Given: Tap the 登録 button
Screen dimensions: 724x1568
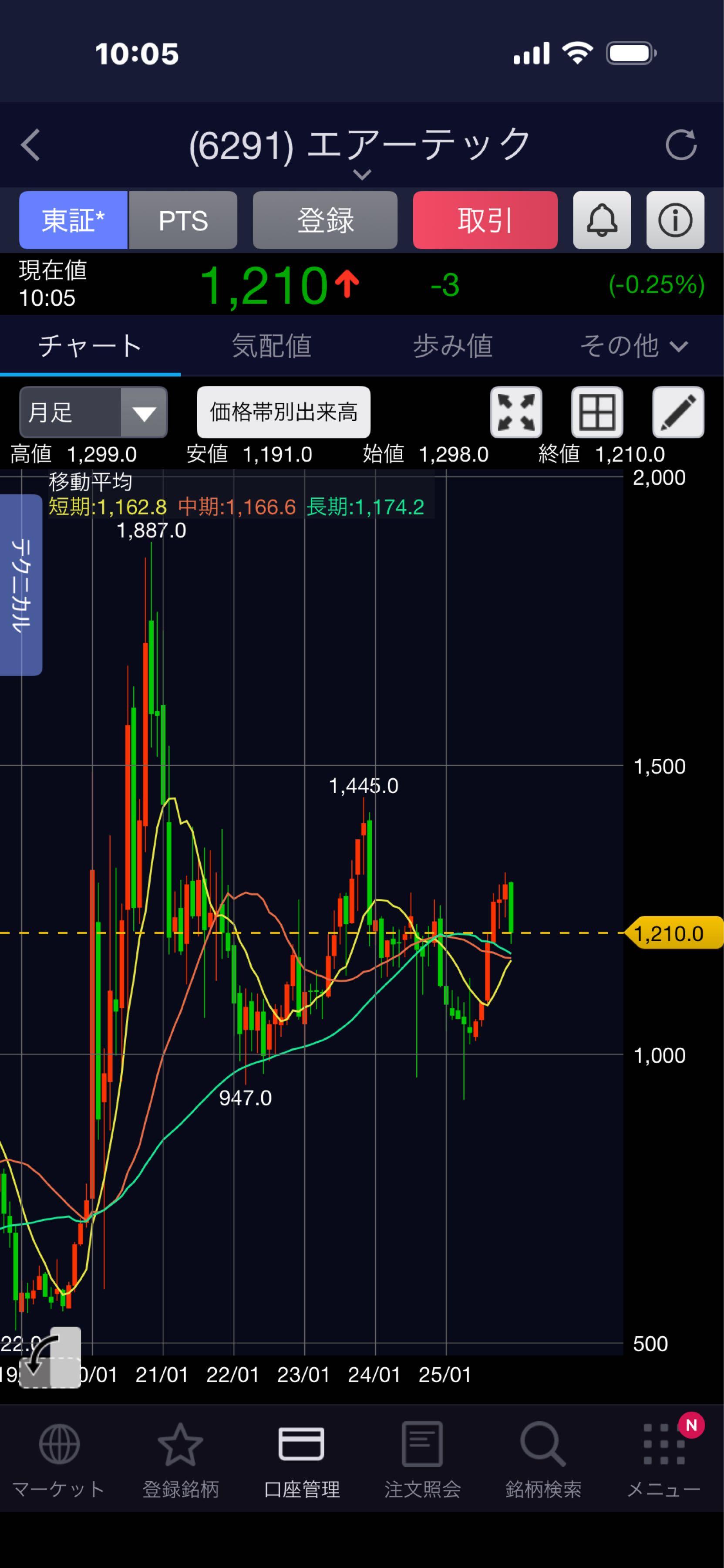Looking at the screenshot, I should point(325,220).
